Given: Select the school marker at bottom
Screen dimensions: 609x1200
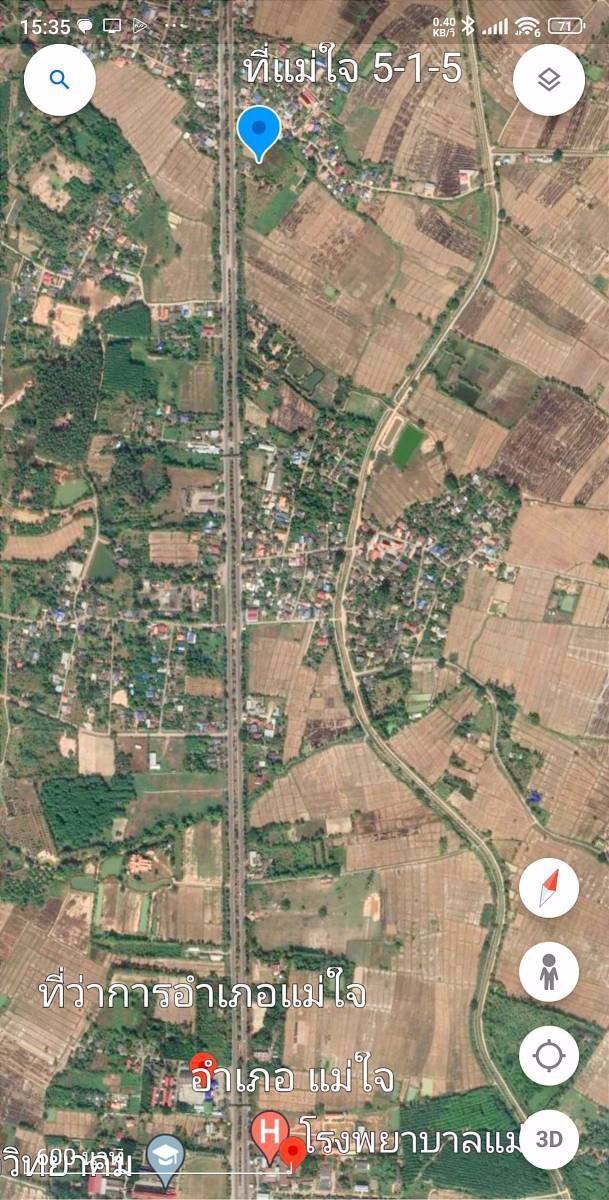Looking at the screenshot, I should 165,1154.
